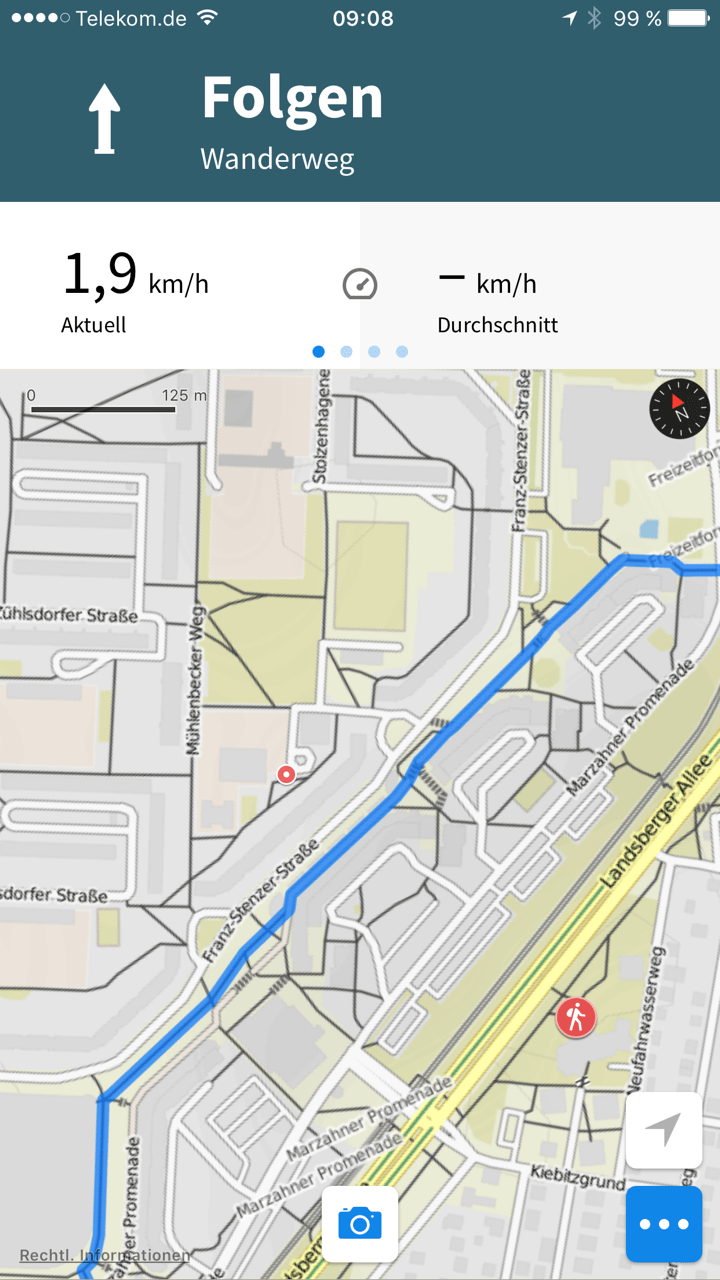Open the camera to take a photo

coord(360,1223)
